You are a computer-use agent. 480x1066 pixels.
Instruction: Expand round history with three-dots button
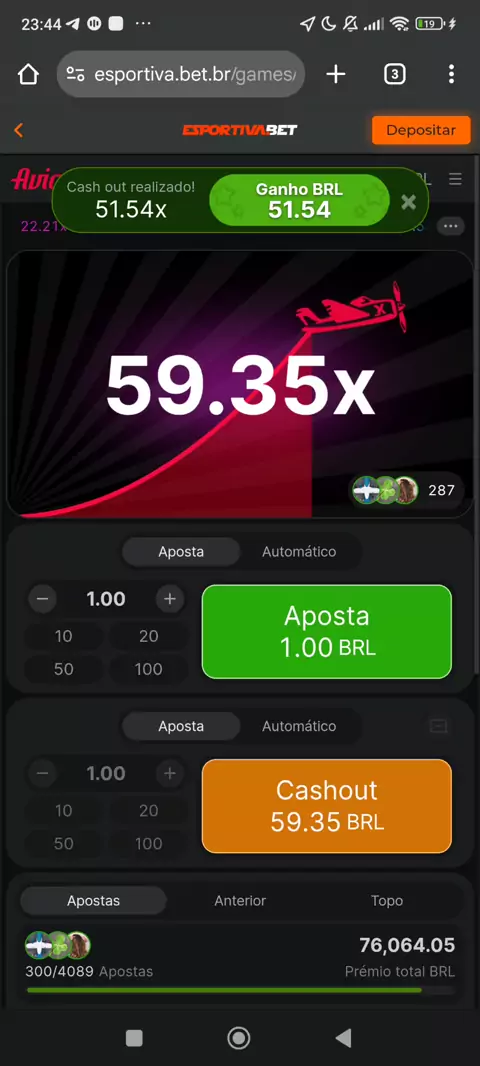coord(451,226)
